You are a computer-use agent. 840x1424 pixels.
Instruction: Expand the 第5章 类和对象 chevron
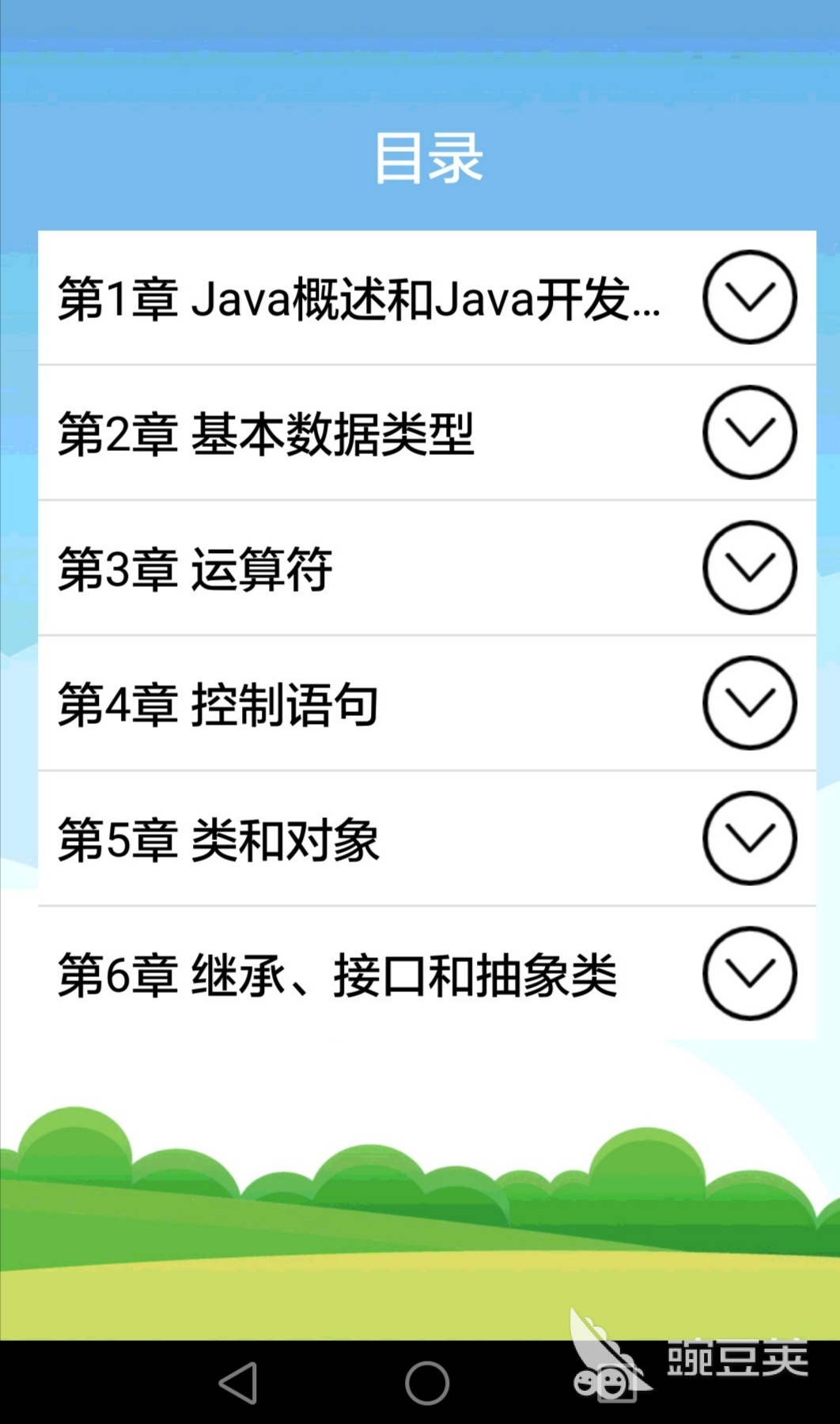[x=749, y=839]
